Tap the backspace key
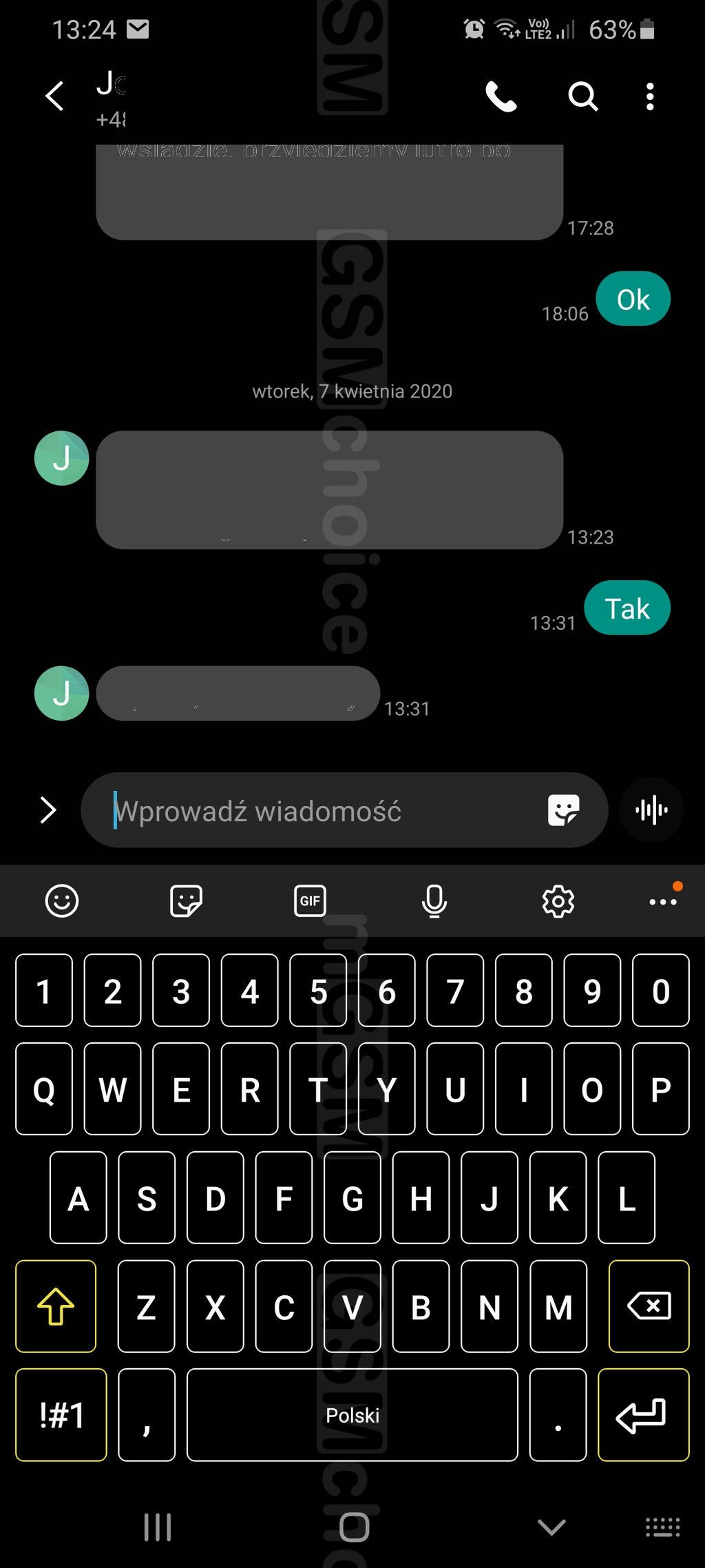Image resolution: width=705 pixels, height=1568 pixels. click(x=649, y=1306)
